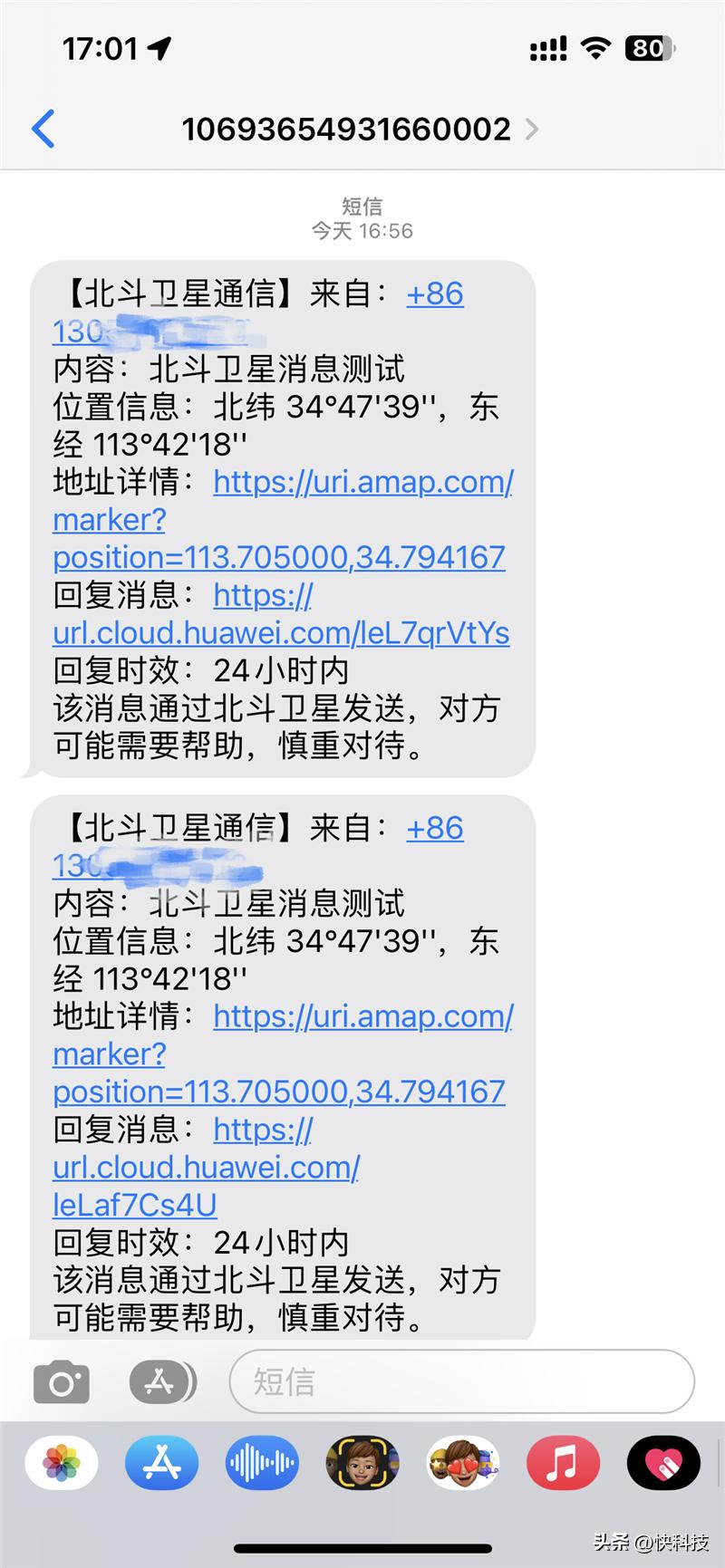Open the Music app from the dock
The image size is (725, 1568).
pyautogui.click(x=563, y=1462)
